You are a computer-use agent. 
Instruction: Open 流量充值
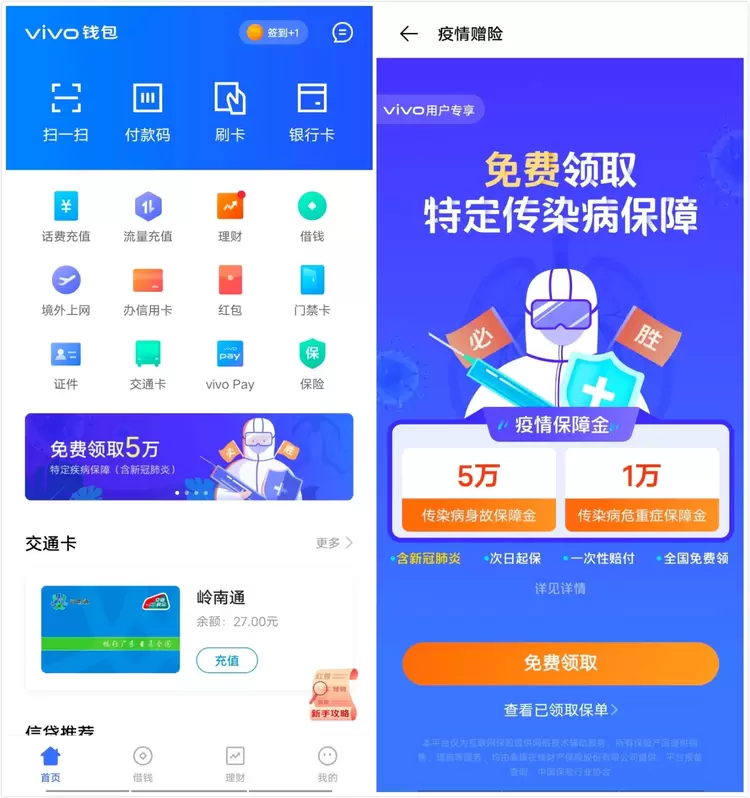click(x=148, y=217)
